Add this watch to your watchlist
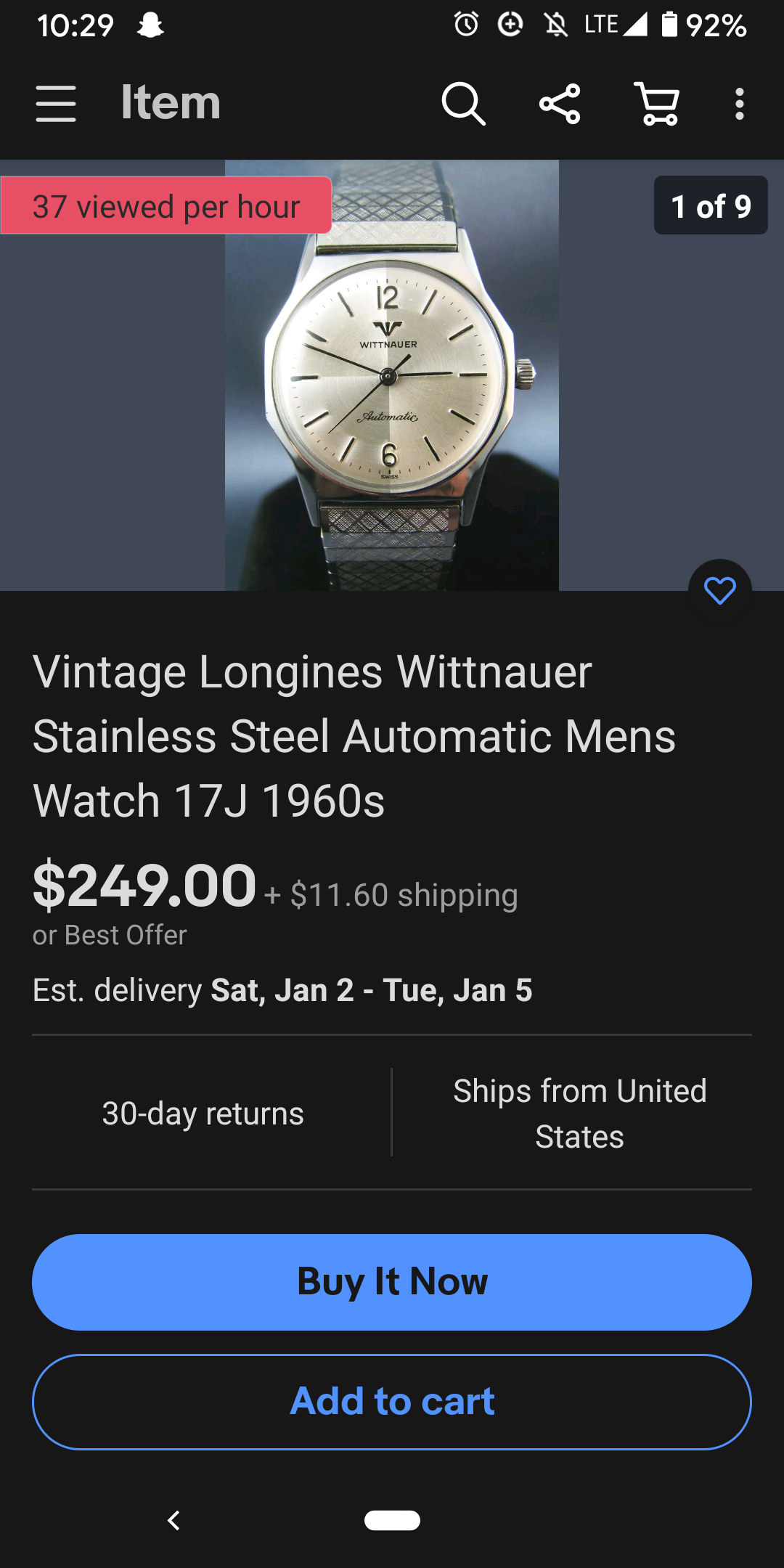Image resolution: width=784 pixels, height=1568 pixels. 719,591
